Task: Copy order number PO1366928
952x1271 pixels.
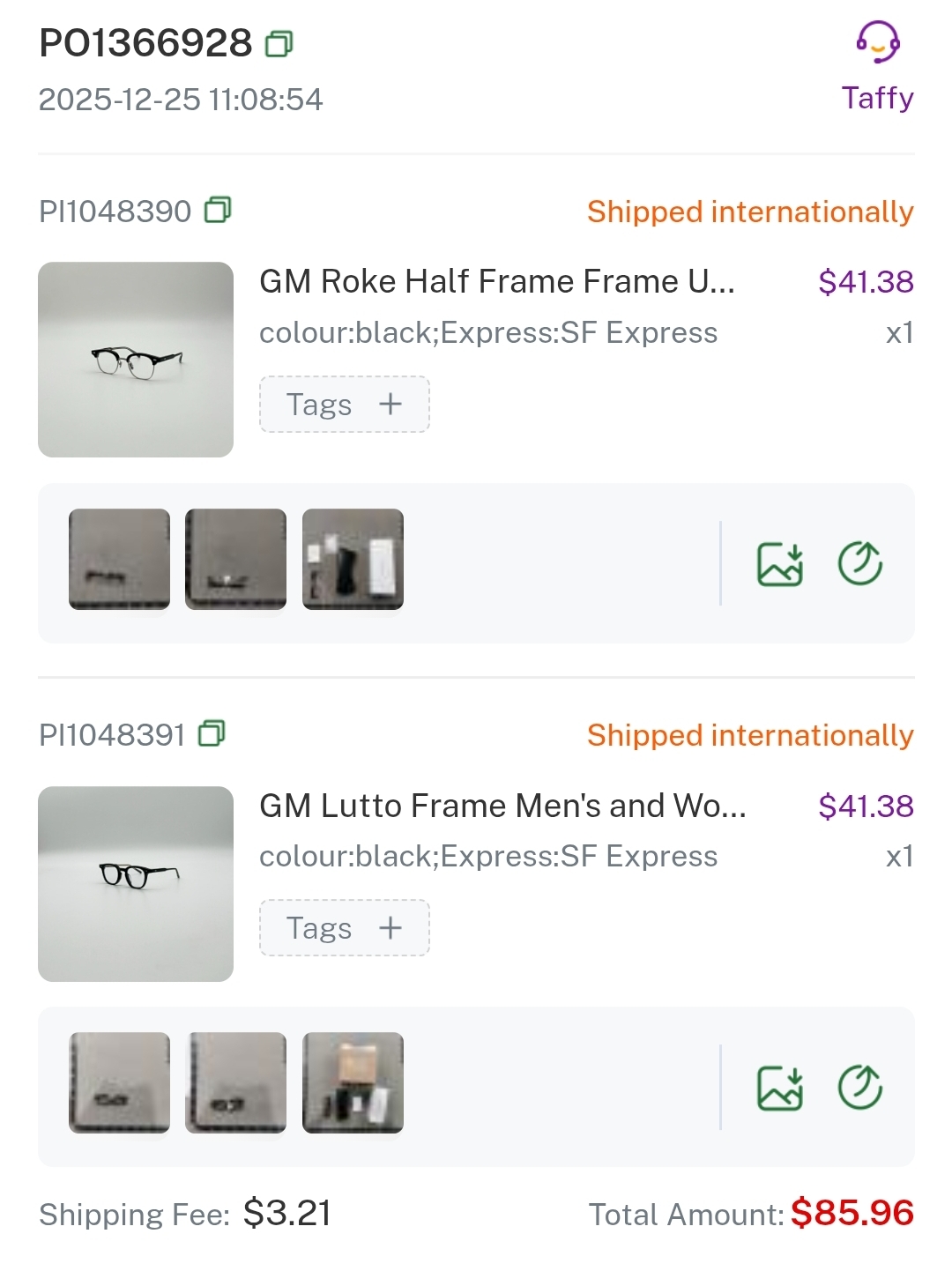Action: 279,43
